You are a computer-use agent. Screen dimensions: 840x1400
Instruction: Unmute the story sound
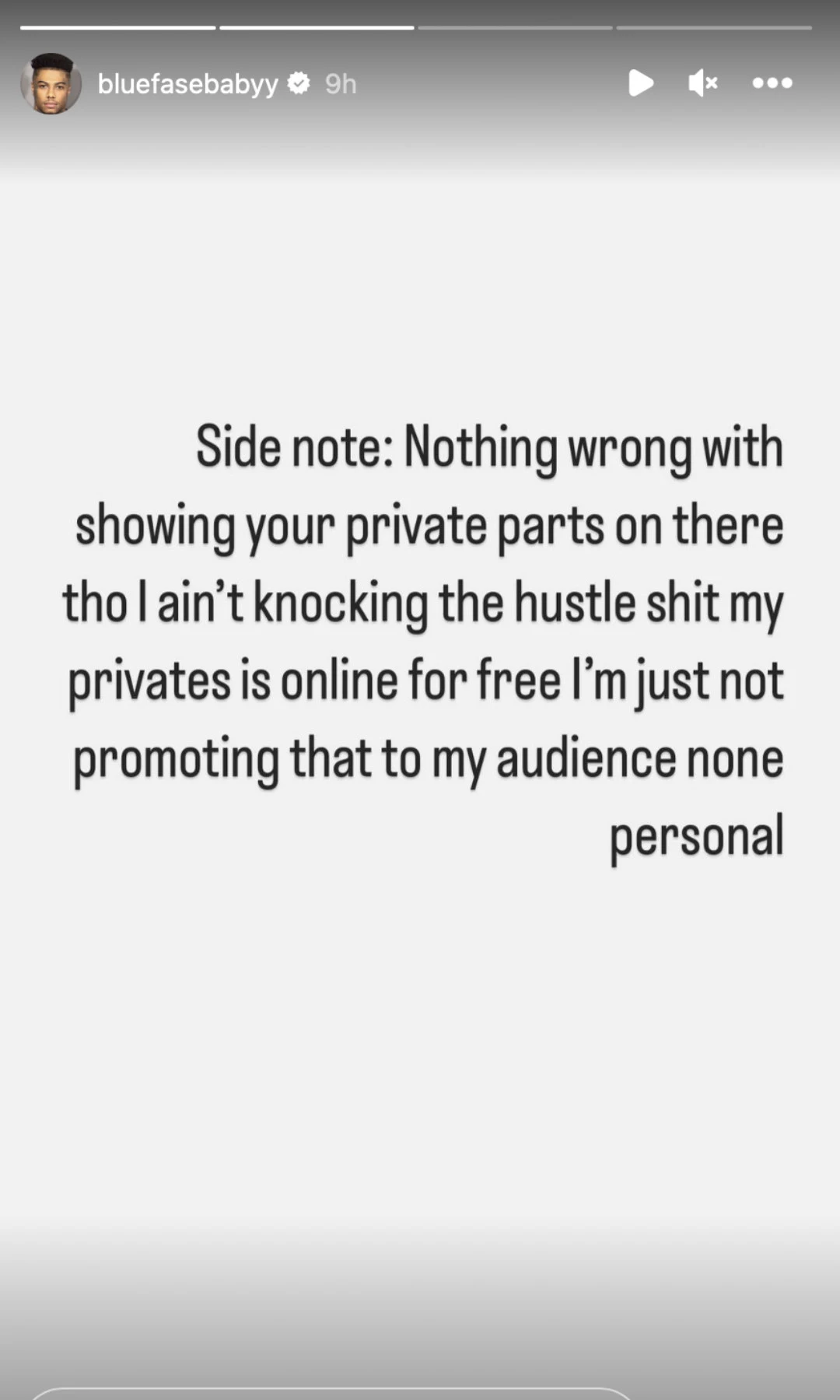point(703,82)
